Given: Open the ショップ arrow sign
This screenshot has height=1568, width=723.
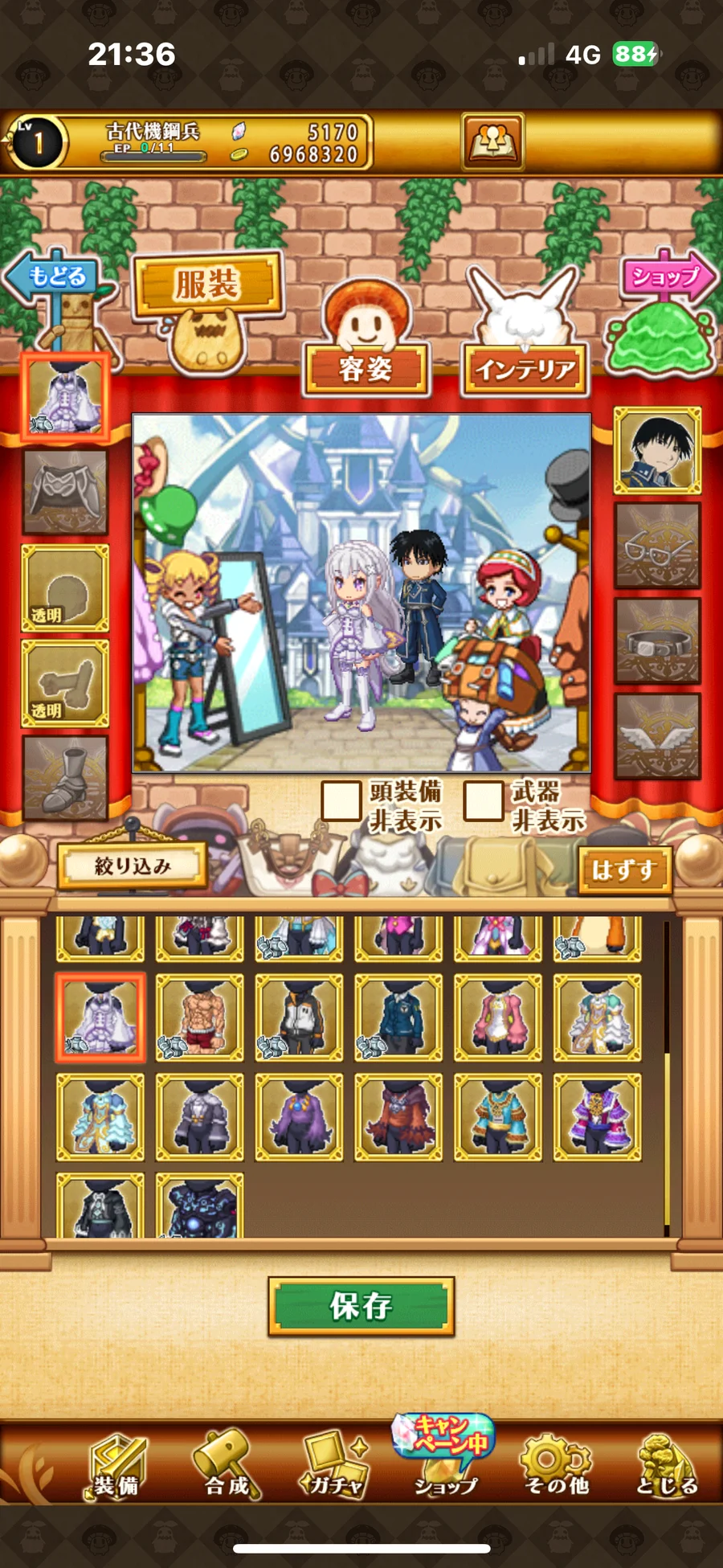Looking at the screenshot, I should coord(667,277).
